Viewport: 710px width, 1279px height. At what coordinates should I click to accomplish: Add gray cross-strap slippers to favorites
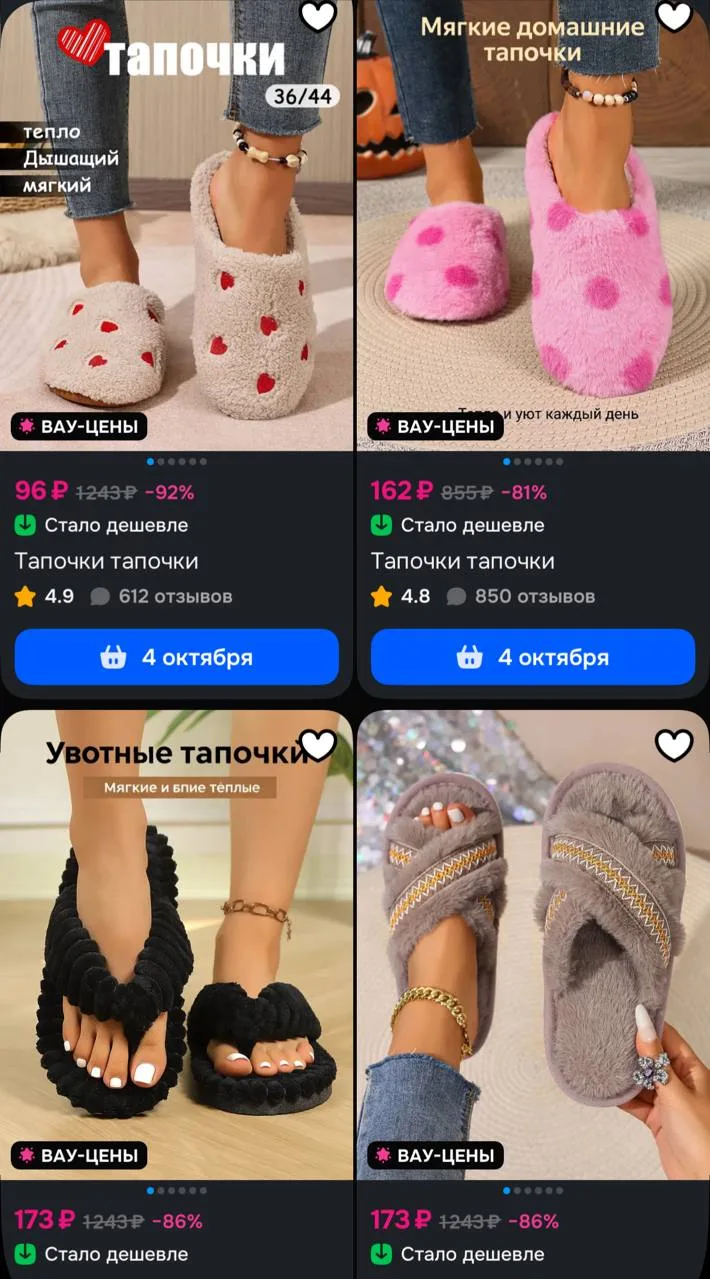(674, 745)
